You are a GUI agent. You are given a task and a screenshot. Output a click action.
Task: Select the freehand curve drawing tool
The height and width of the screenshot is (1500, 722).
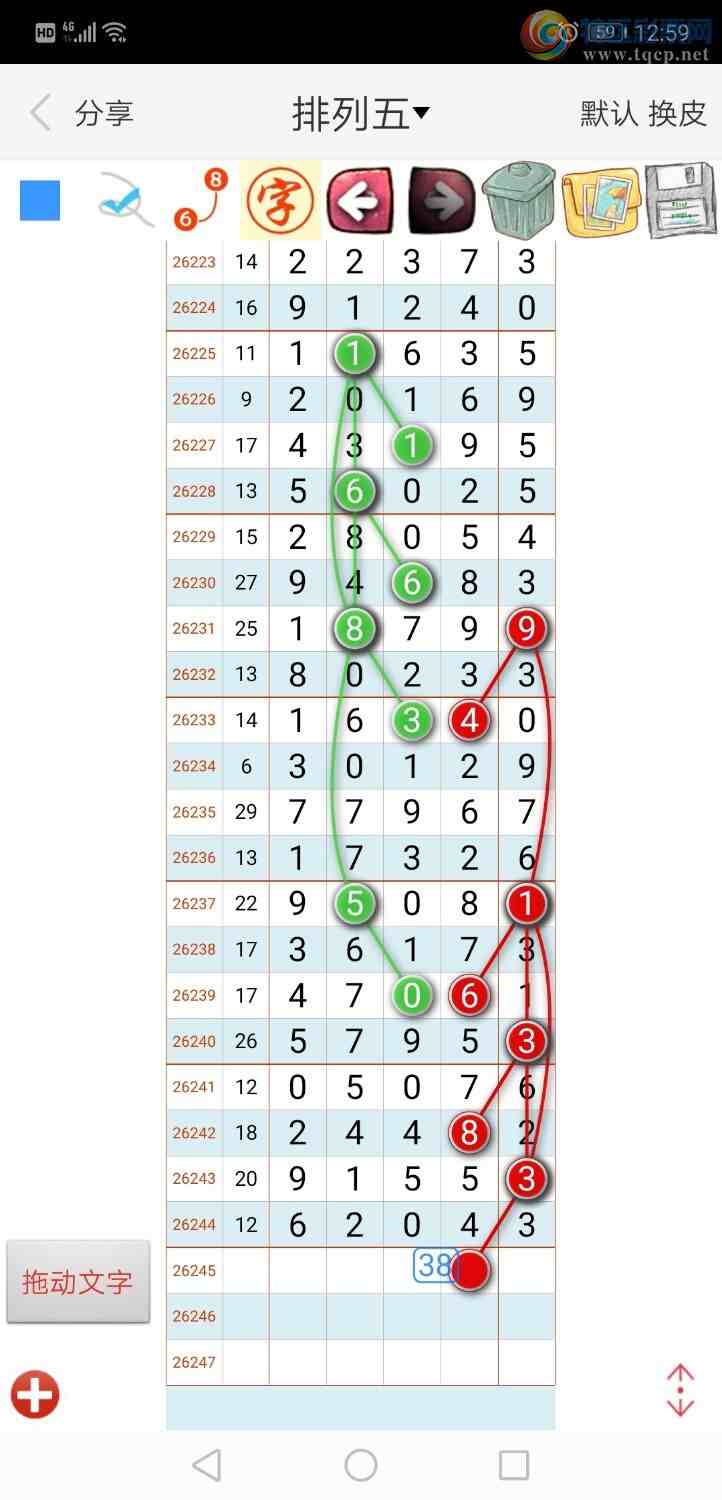tap(124, 200)
